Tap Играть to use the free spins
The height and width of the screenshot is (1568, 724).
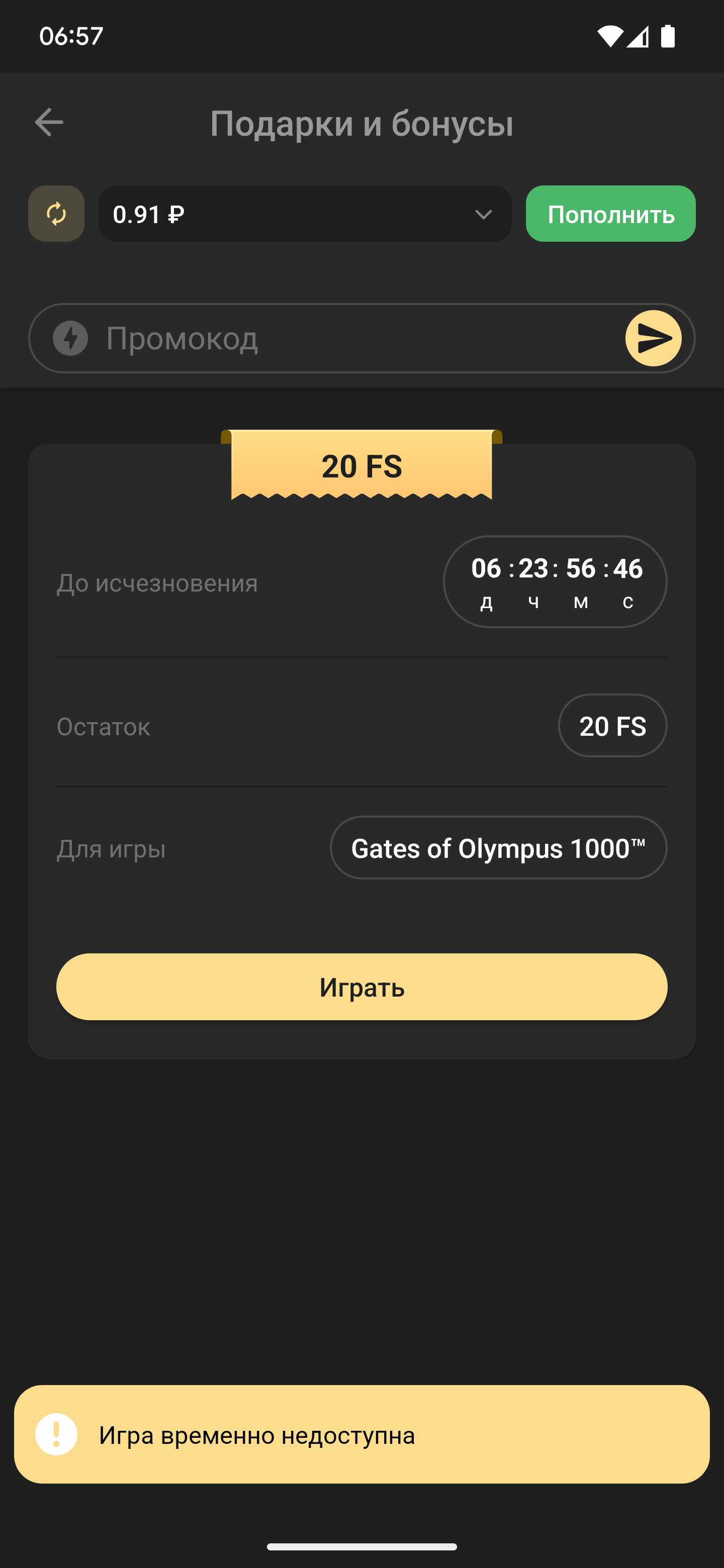coord(361,987)
